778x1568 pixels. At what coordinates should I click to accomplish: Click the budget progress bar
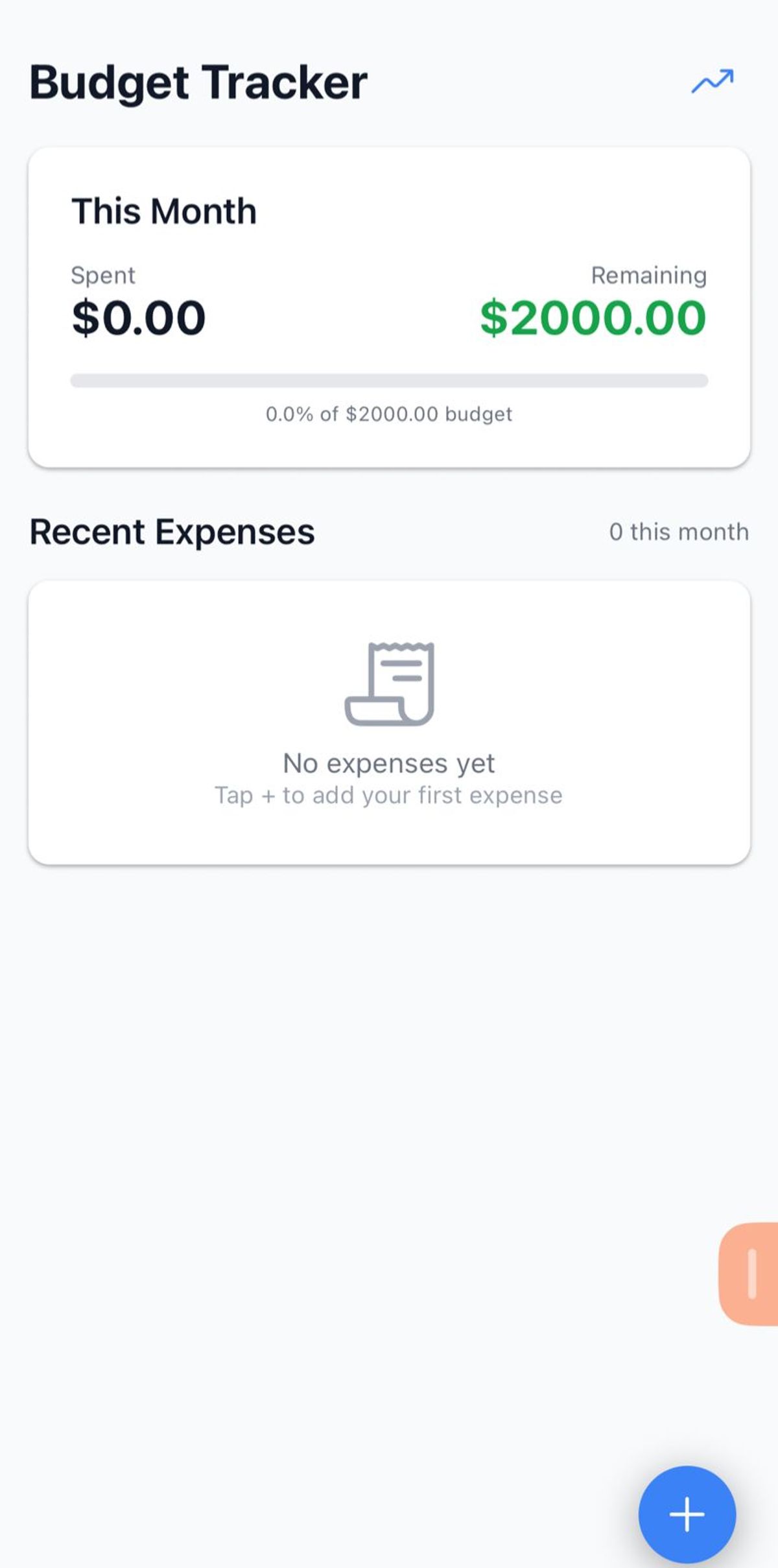click(389, 380)
